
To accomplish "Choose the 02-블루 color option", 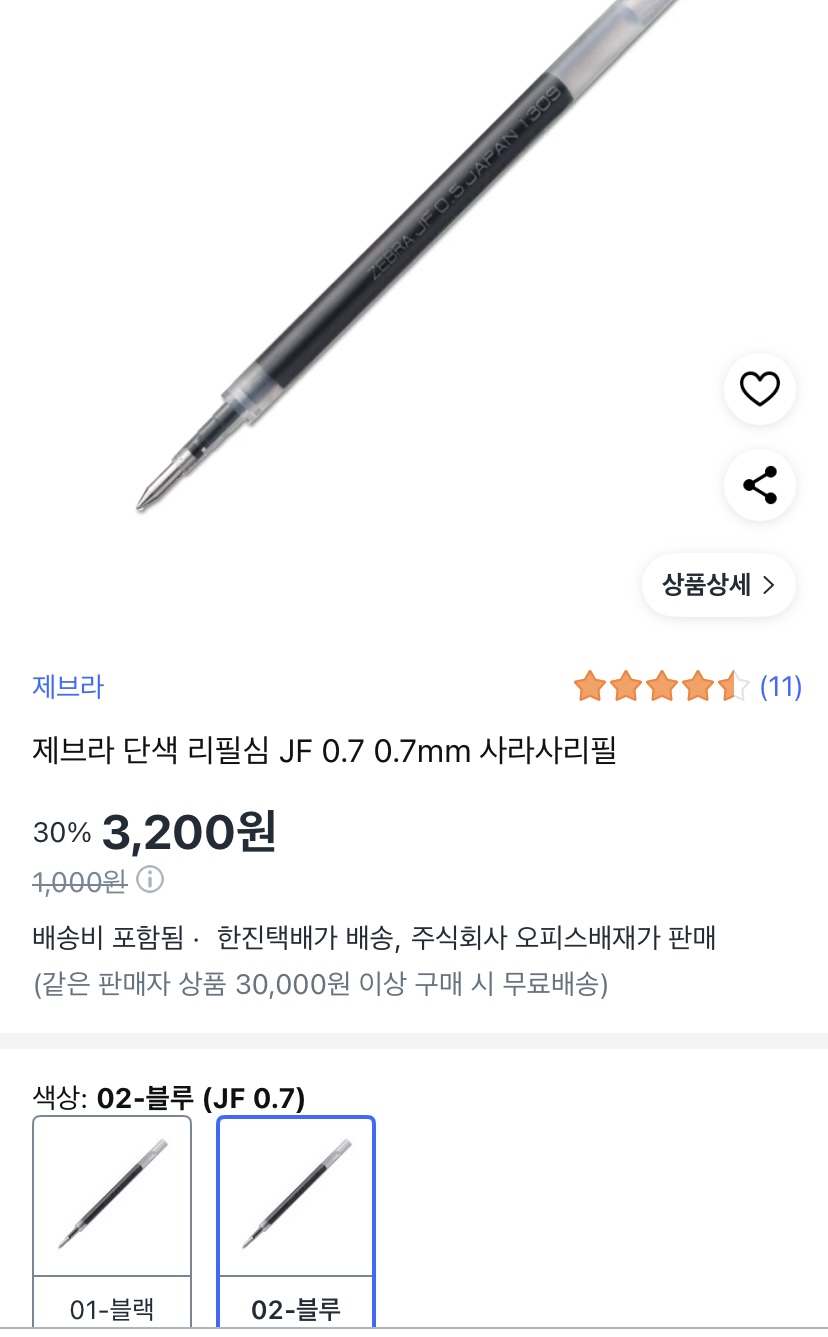I will click(x=296, y=1220).
